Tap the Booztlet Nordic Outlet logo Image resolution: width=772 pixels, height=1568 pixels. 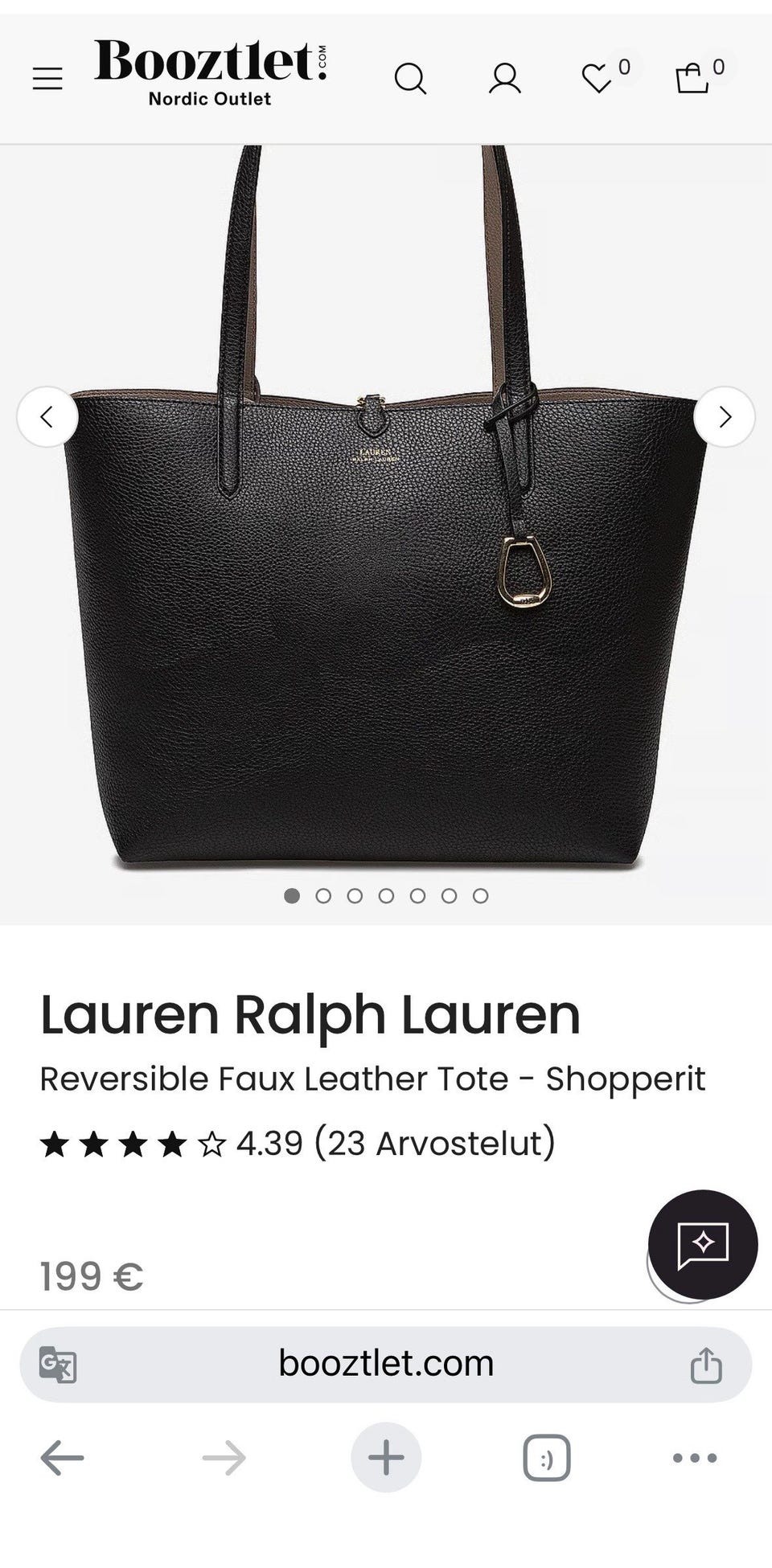(x=211, y=72)
